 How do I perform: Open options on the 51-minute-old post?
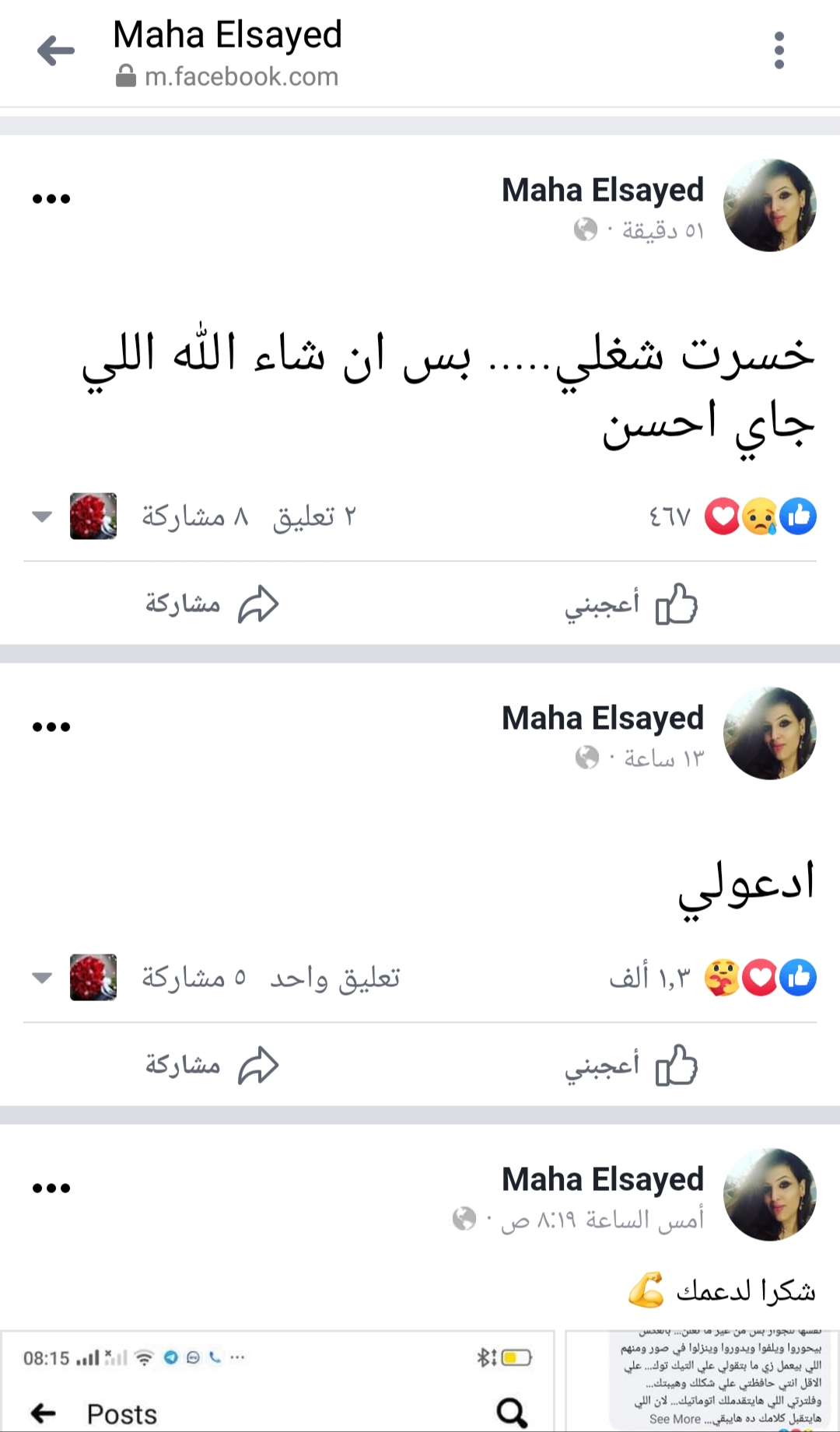pos(51,199)
